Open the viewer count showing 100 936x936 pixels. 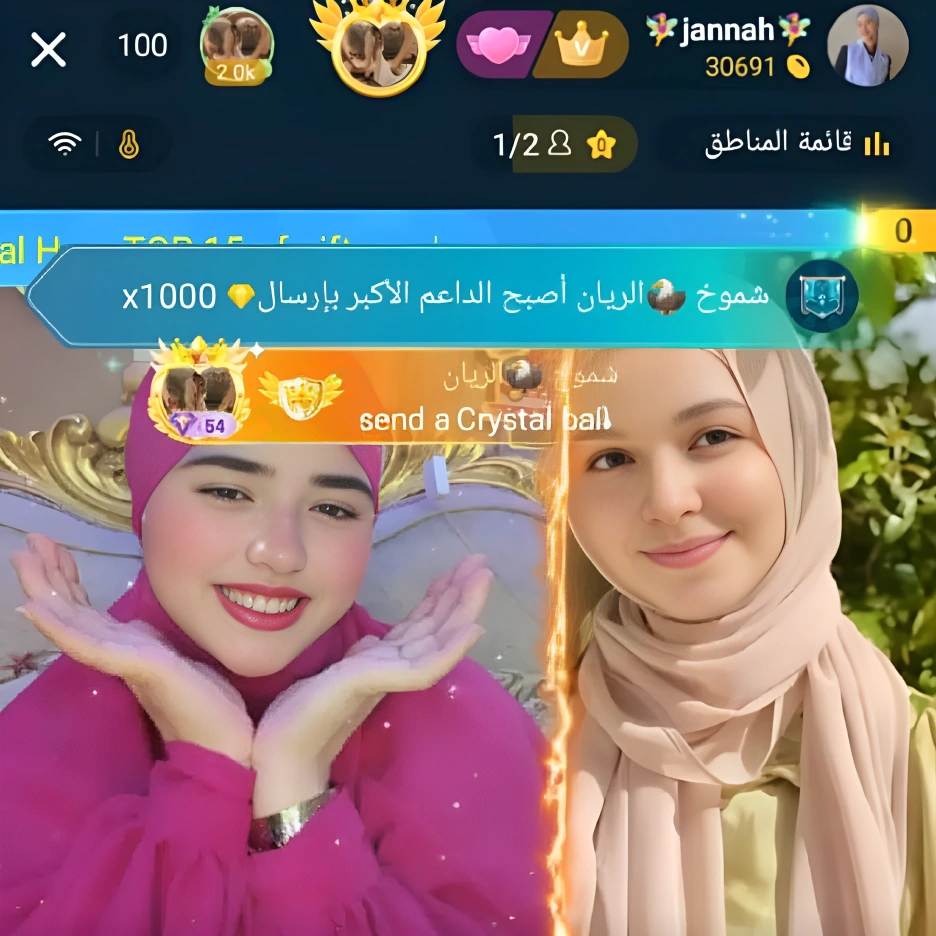click(x=142, y=46)
